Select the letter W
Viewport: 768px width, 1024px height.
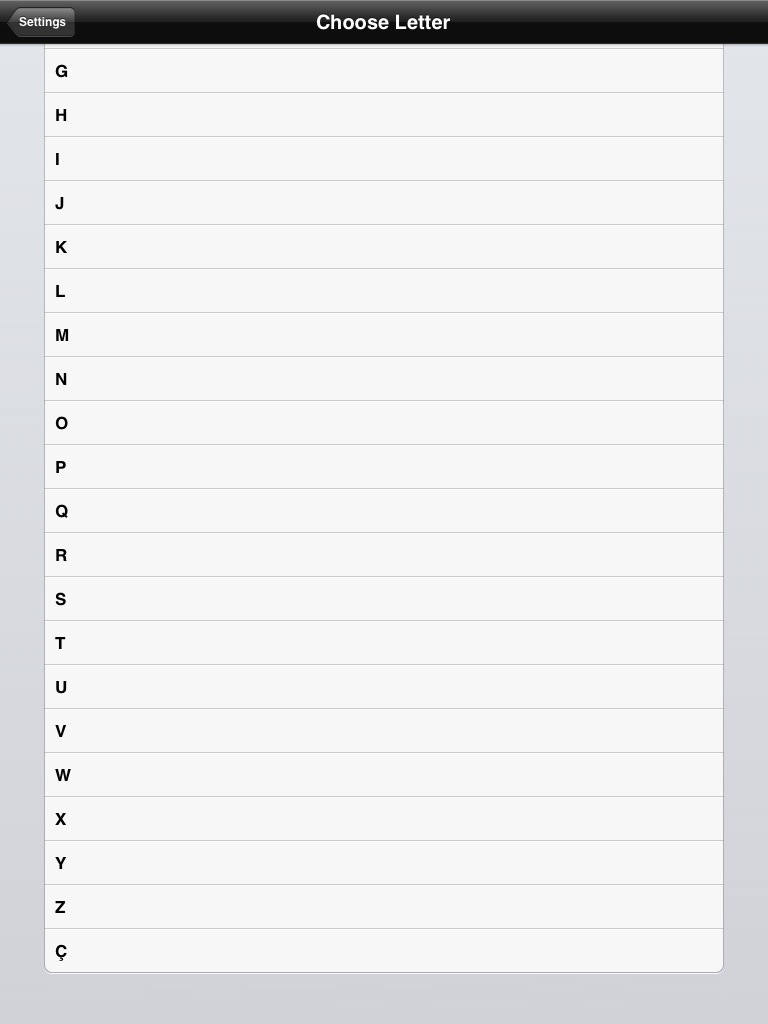[383, 775]
